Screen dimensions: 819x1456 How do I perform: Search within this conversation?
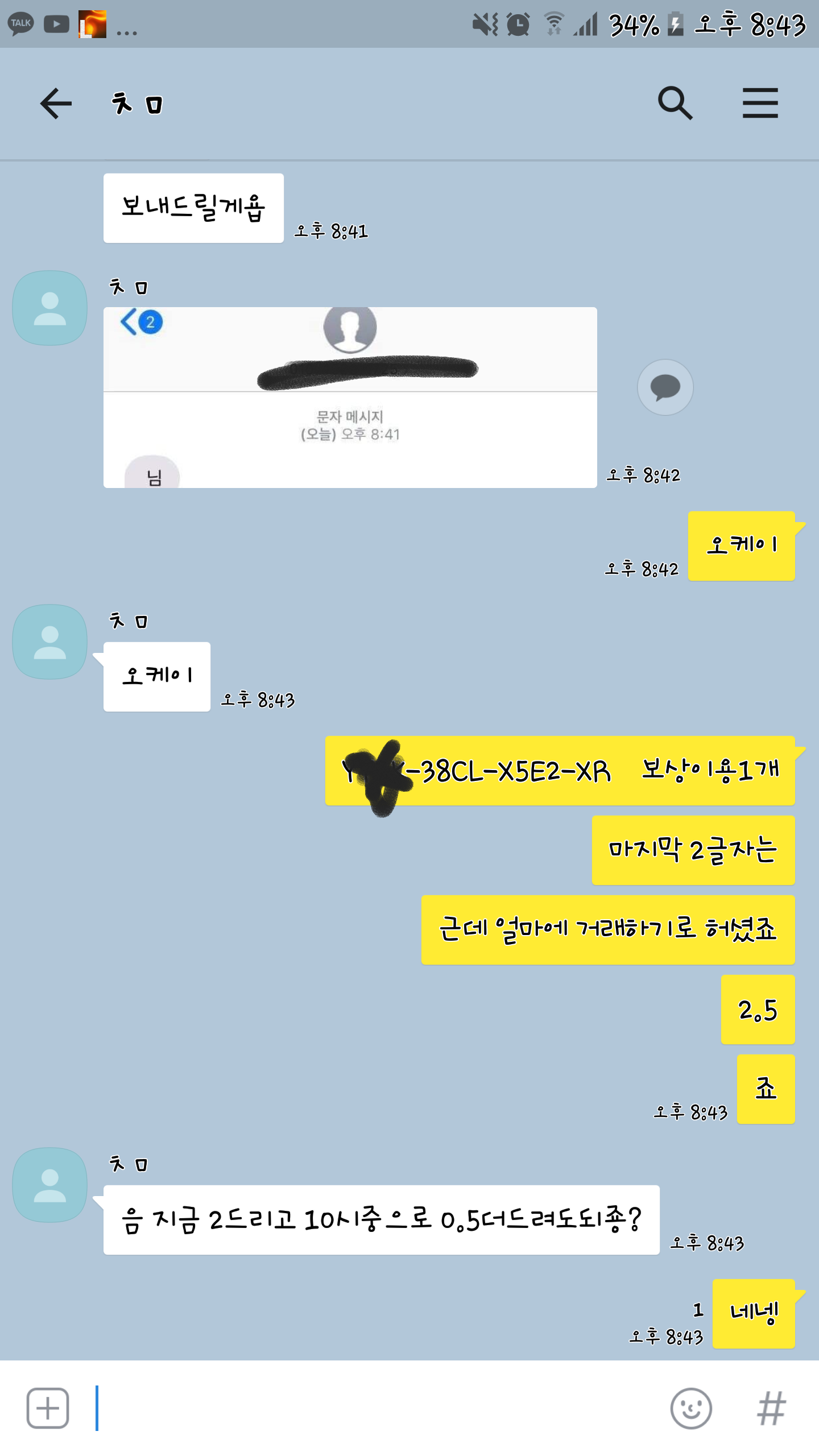click(675, 104)
